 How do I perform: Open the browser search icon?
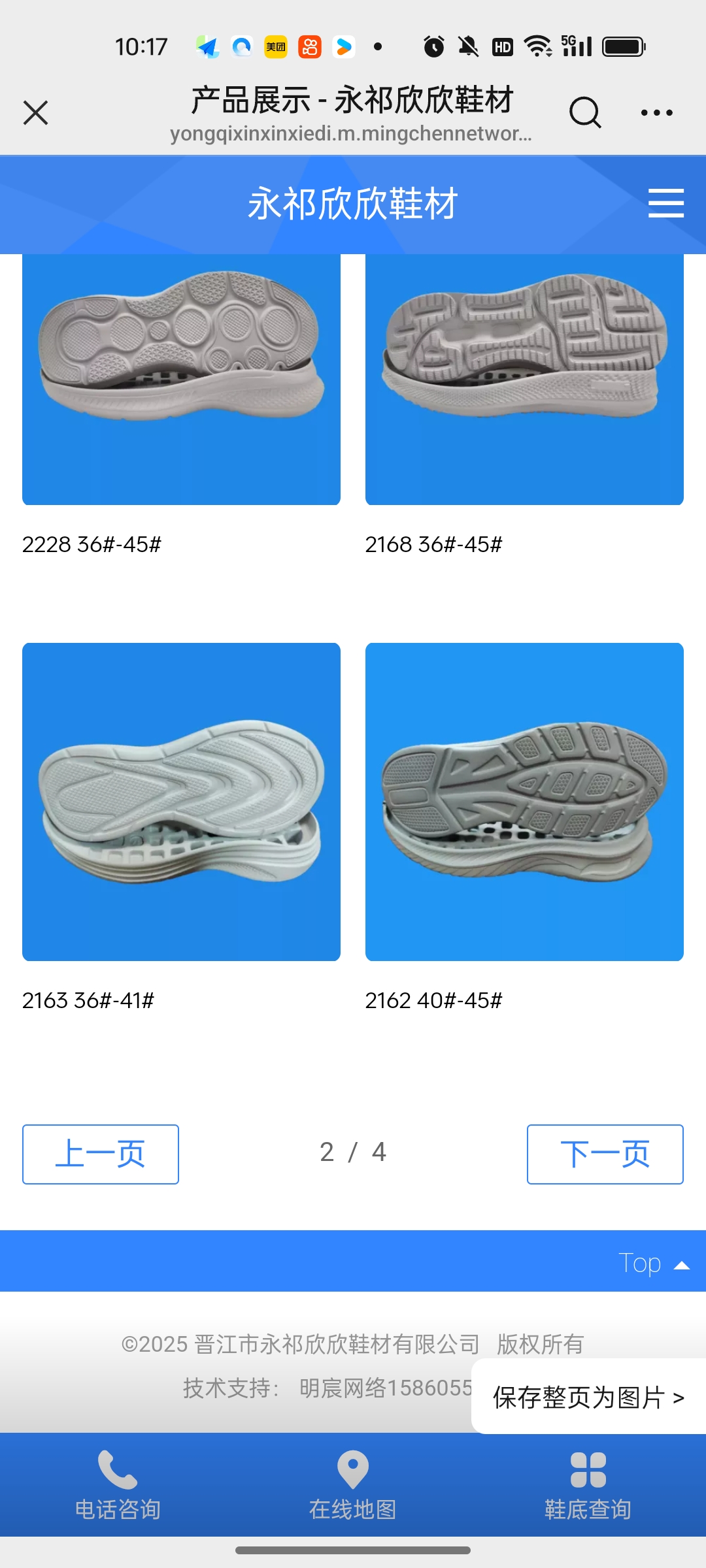584,113
